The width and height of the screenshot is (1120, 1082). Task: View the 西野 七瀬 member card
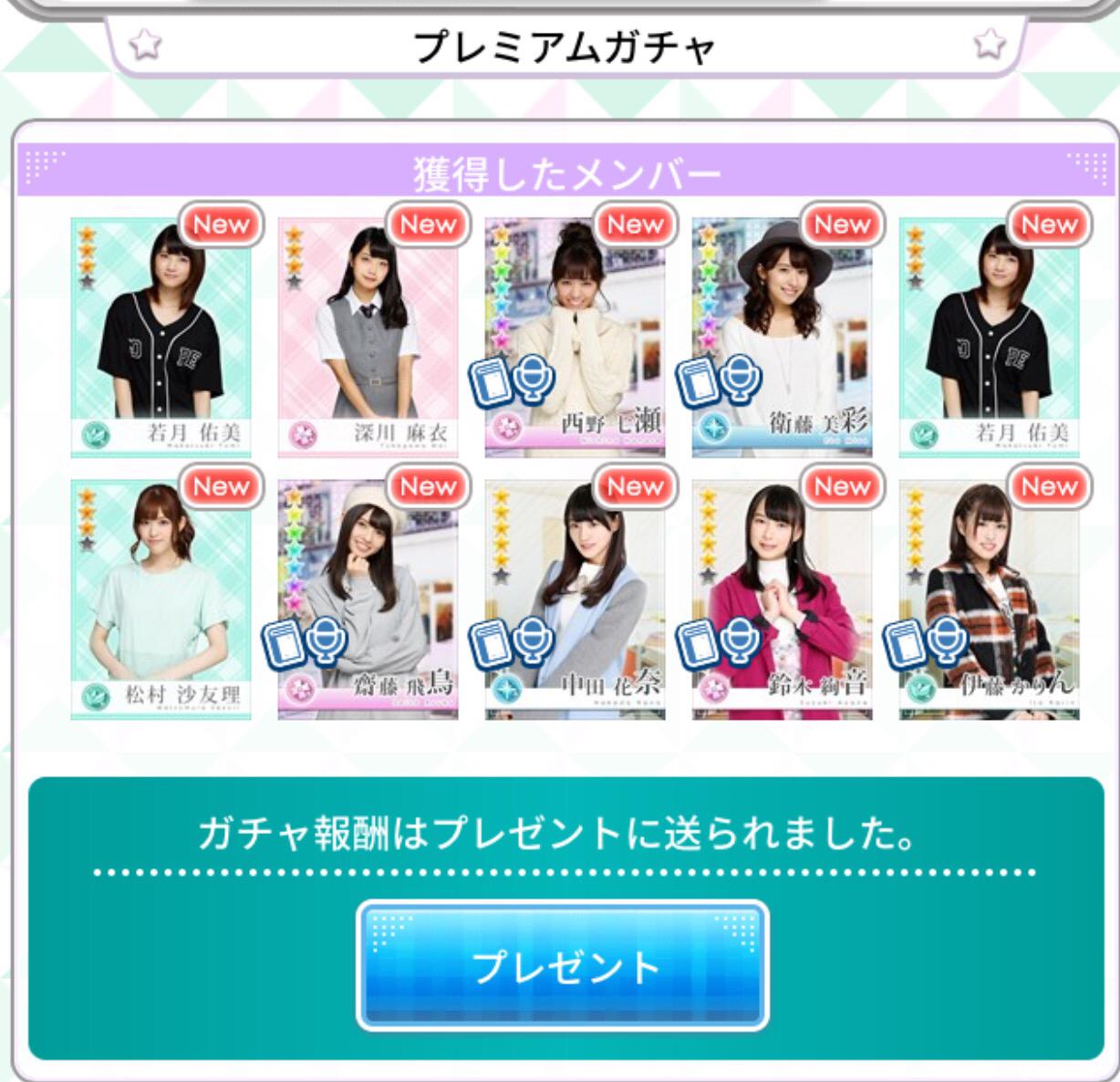tap(575, 338)
